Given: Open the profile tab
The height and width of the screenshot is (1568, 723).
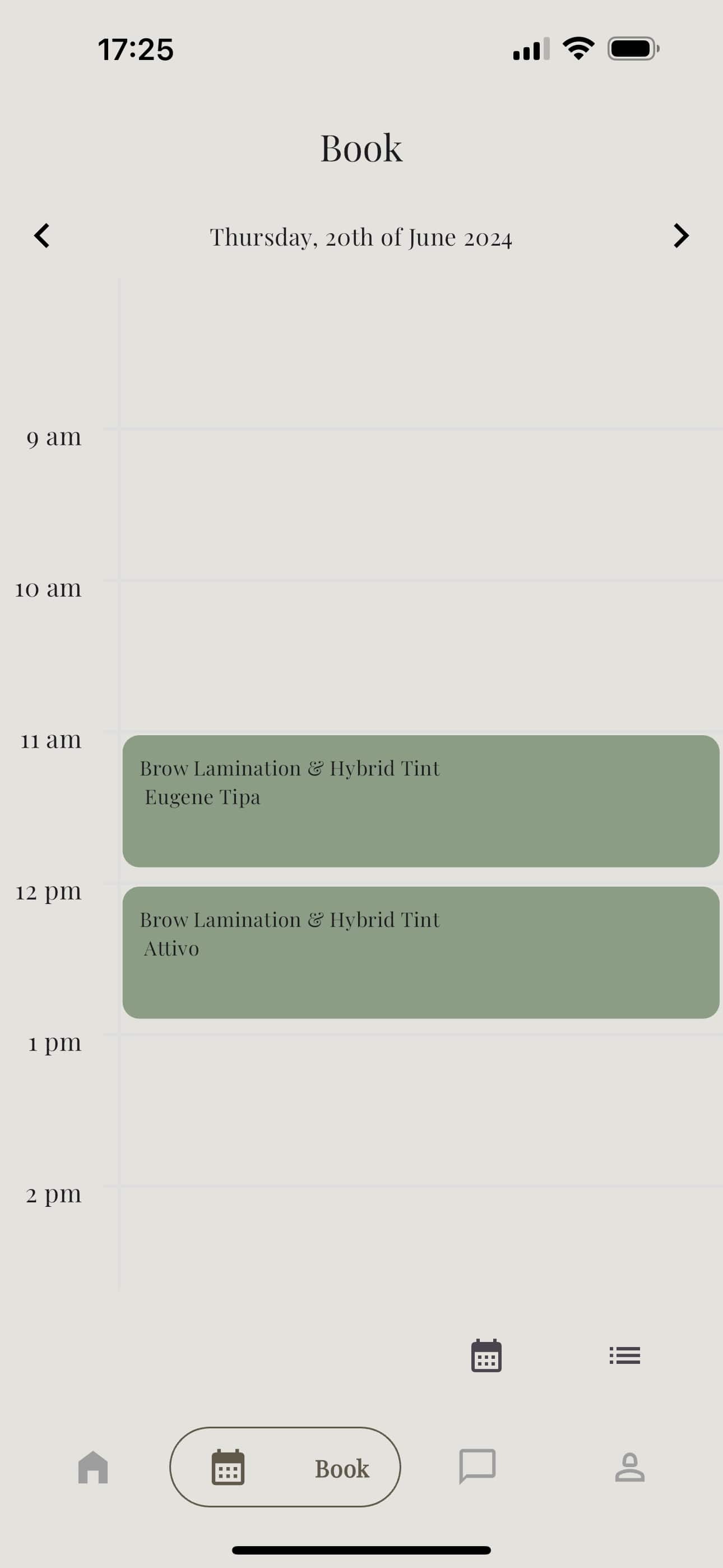Looking at the screenshot, I should coord(629,1467).
